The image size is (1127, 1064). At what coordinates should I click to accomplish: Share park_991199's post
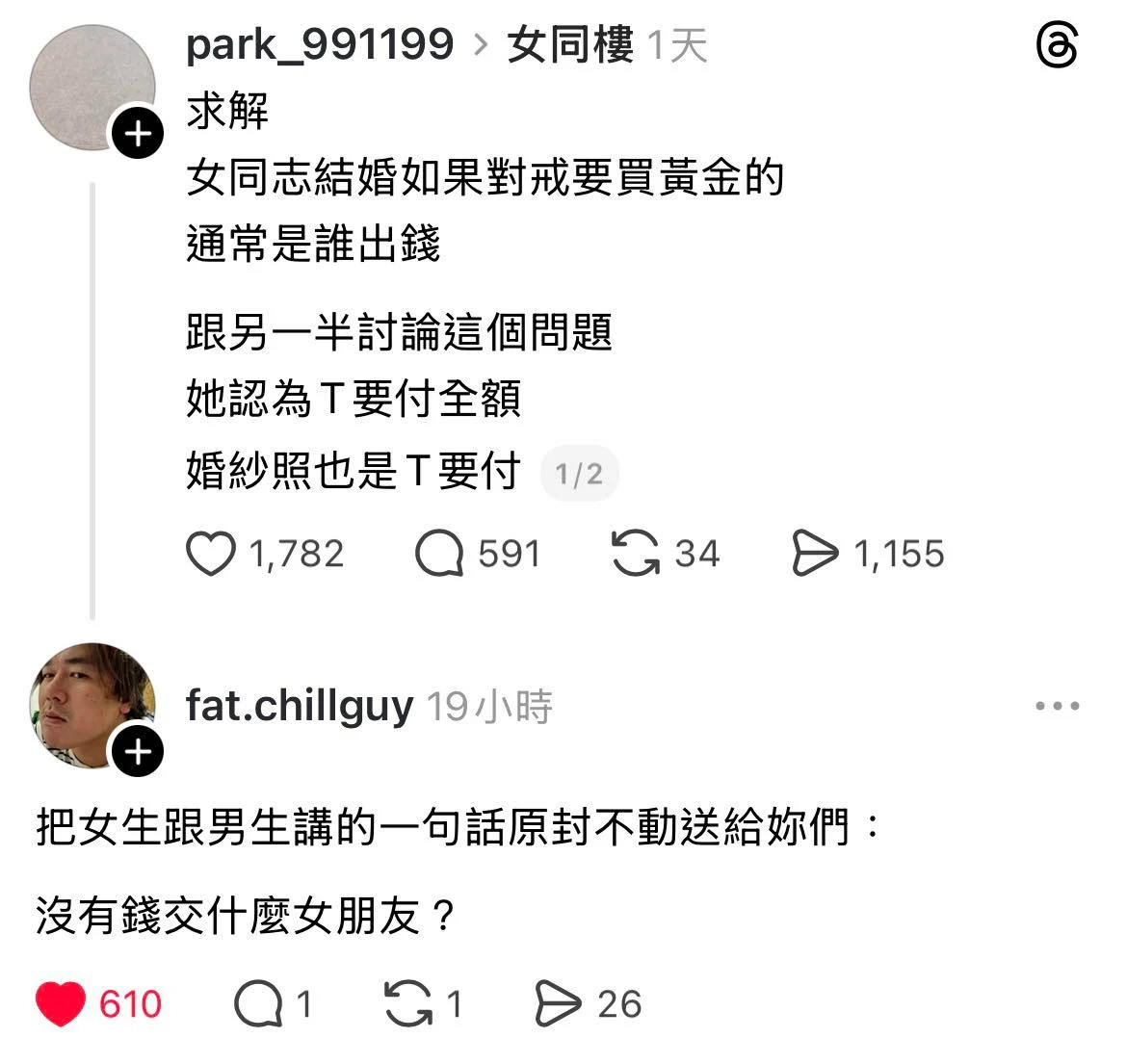815,554
